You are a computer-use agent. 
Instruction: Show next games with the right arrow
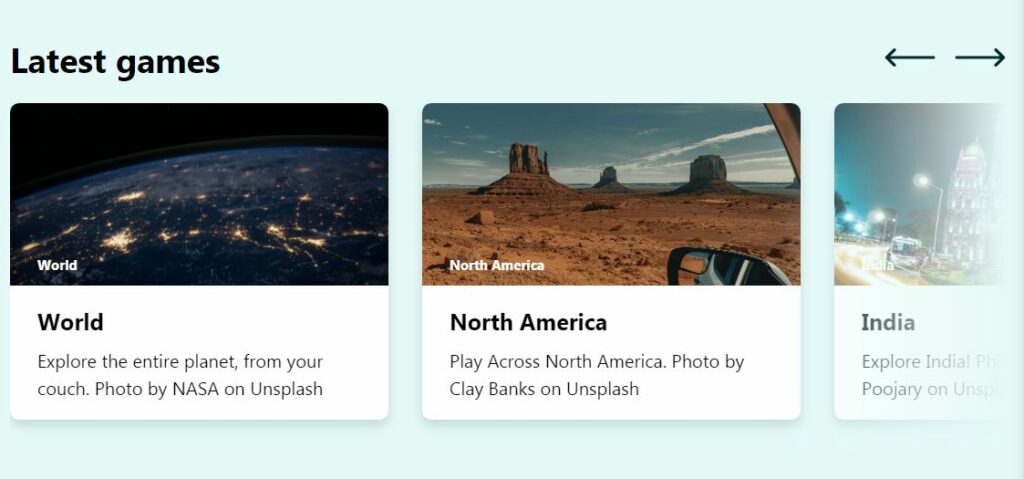(x=980, y=58)
